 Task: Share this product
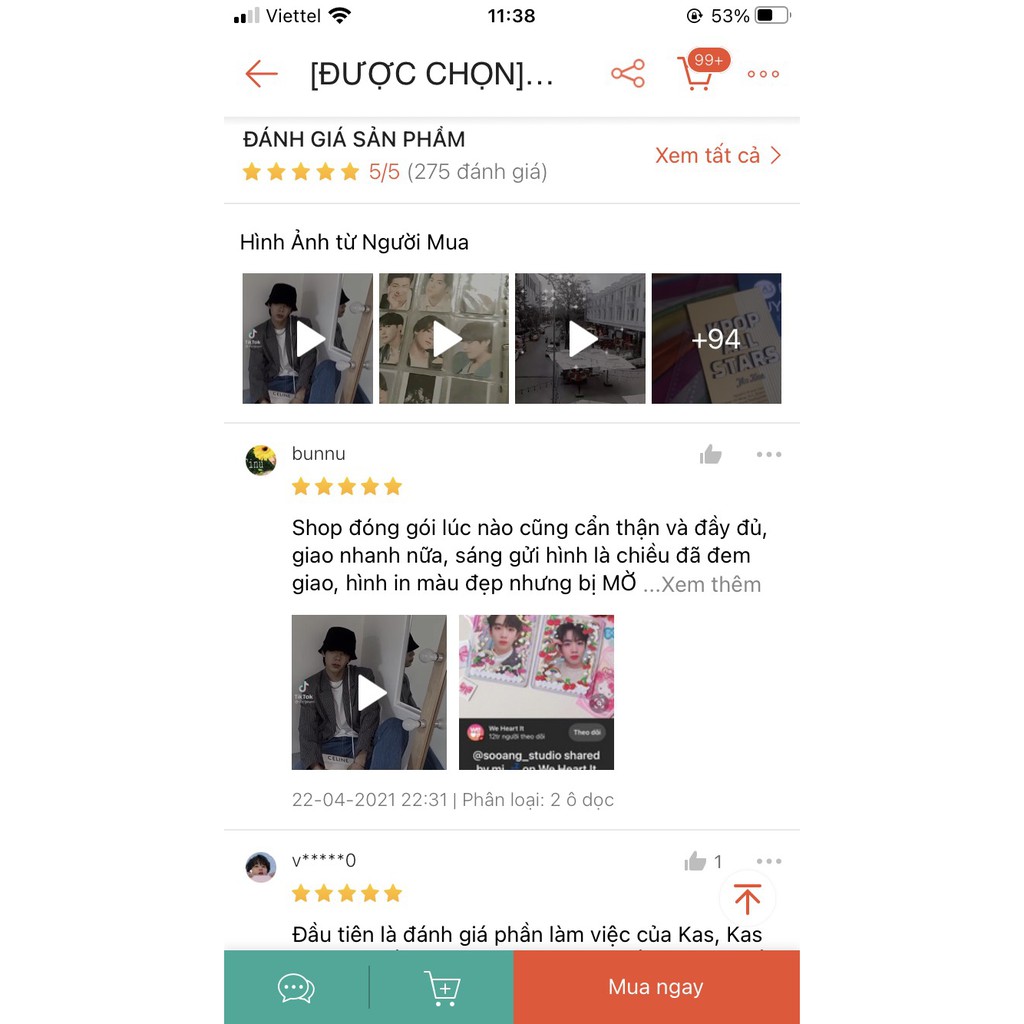coord(628,74)
